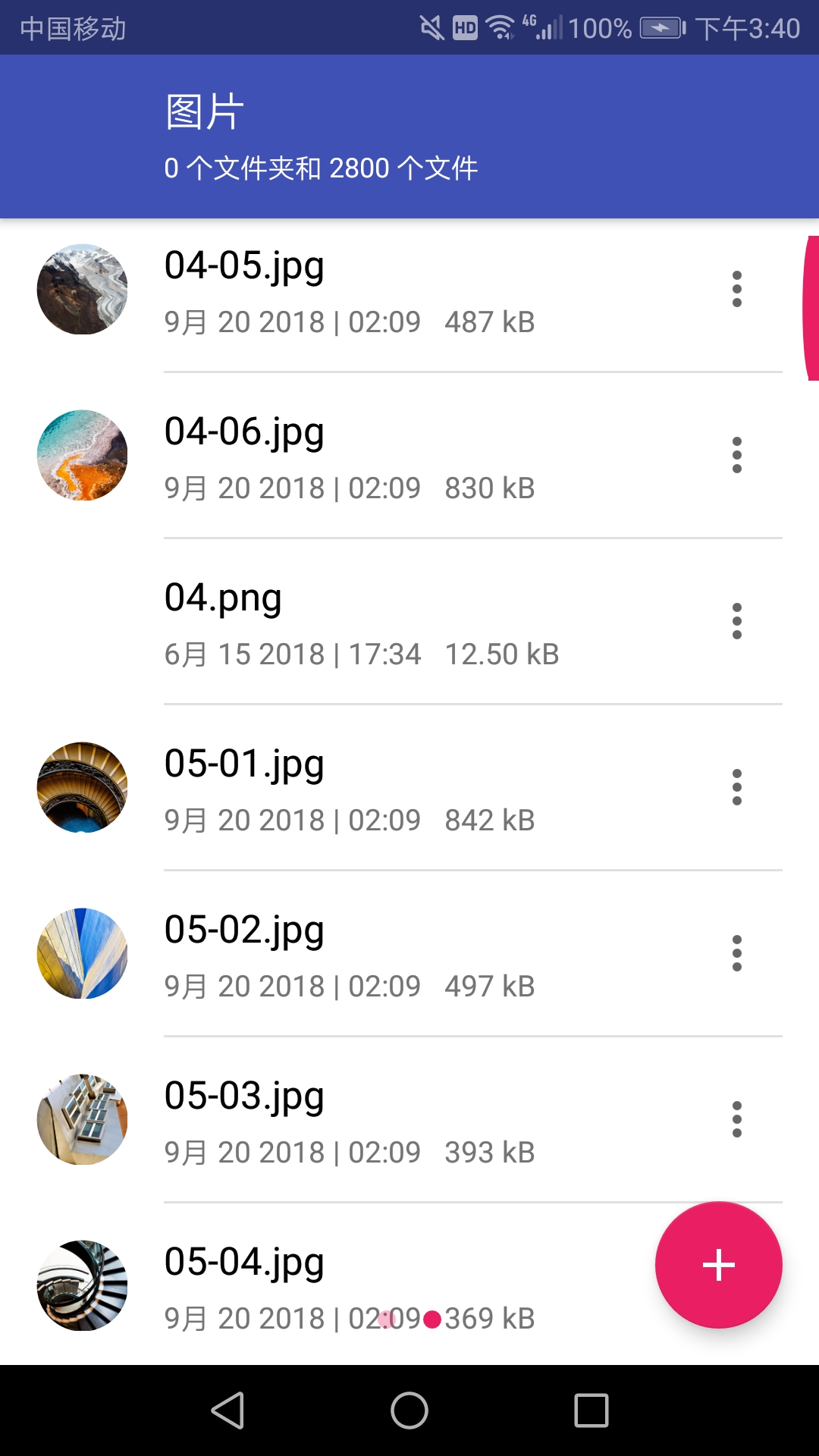Viewport: 819px width, 1456px height.
Task: Tap the three-dot menu for 04.png
Action: (736, 621)
